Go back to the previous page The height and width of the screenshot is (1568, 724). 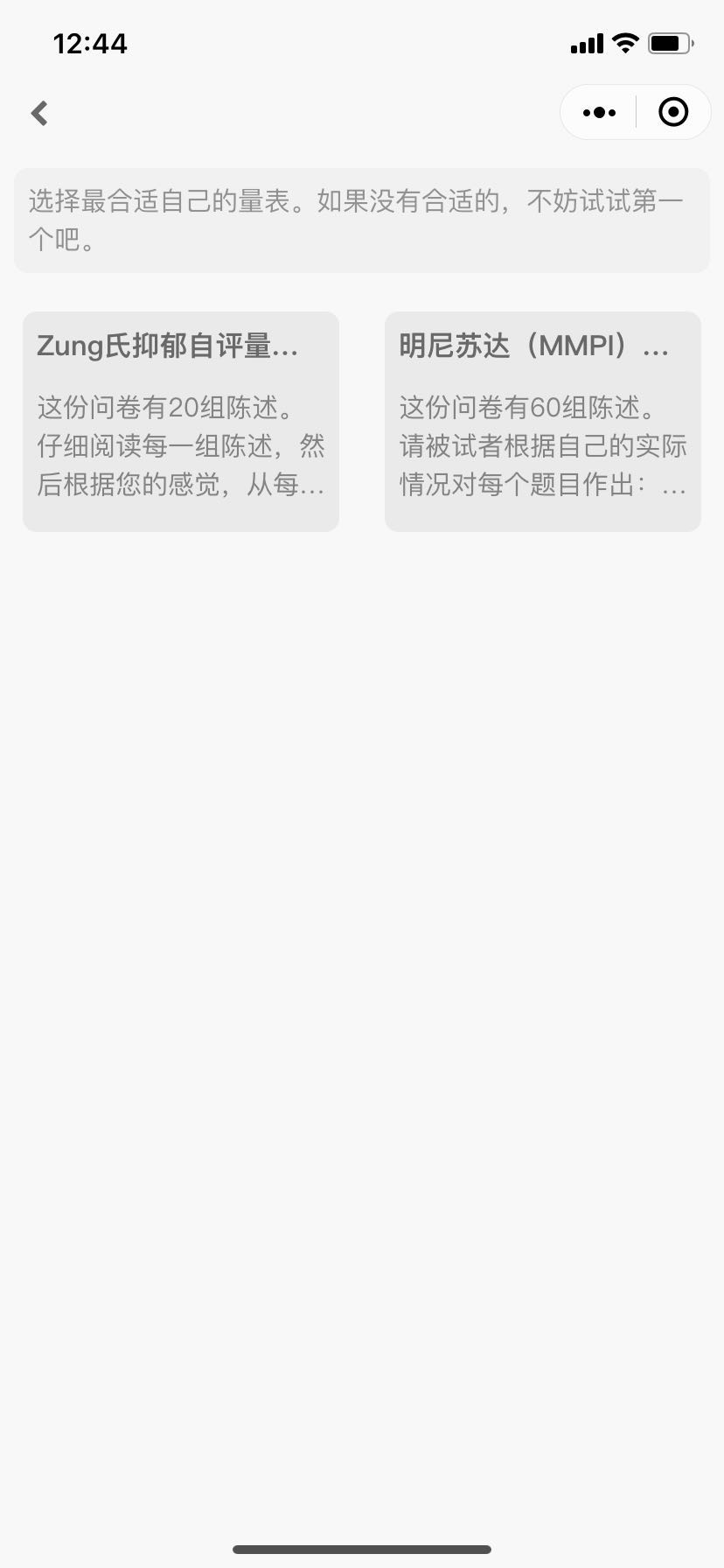coord(39,113)
